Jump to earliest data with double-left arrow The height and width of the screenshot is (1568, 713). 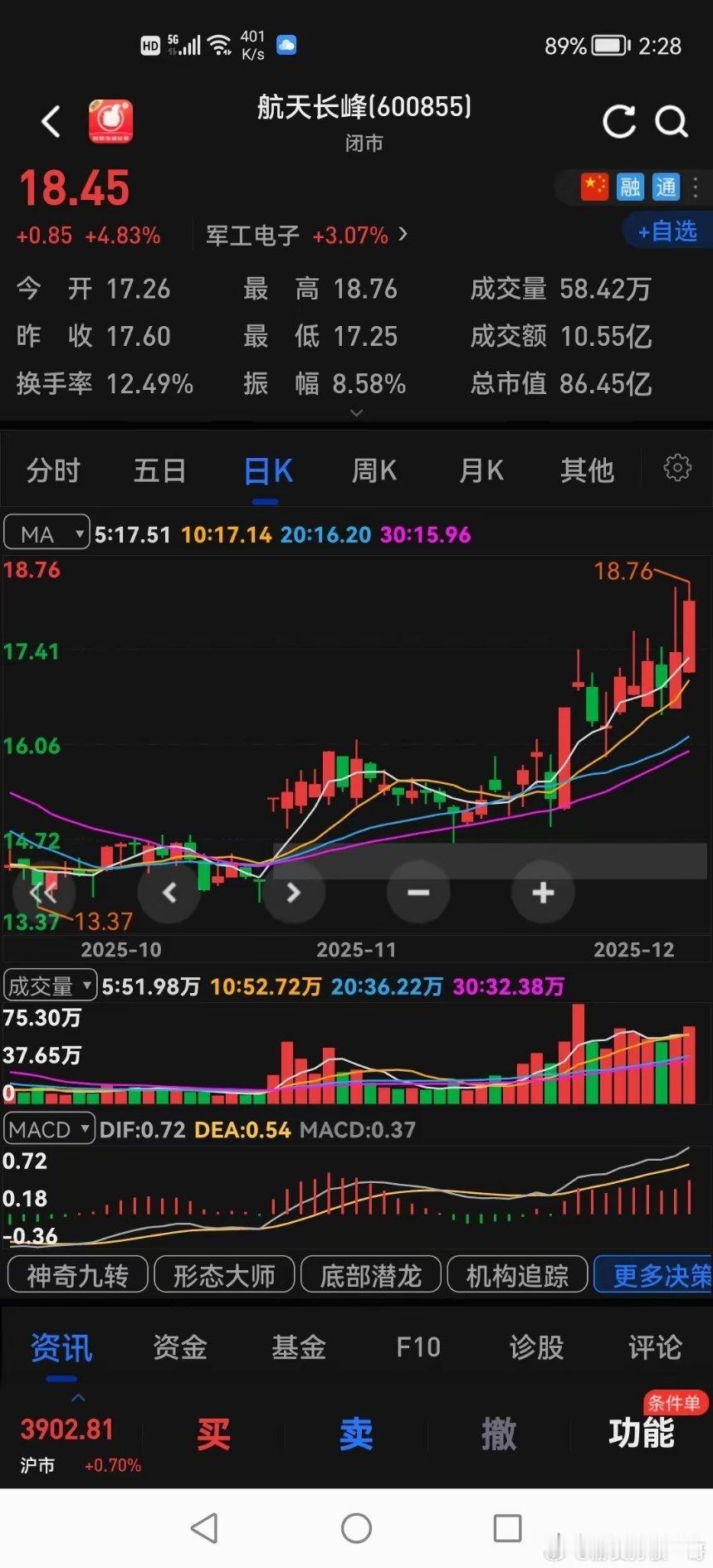[44, 892]
